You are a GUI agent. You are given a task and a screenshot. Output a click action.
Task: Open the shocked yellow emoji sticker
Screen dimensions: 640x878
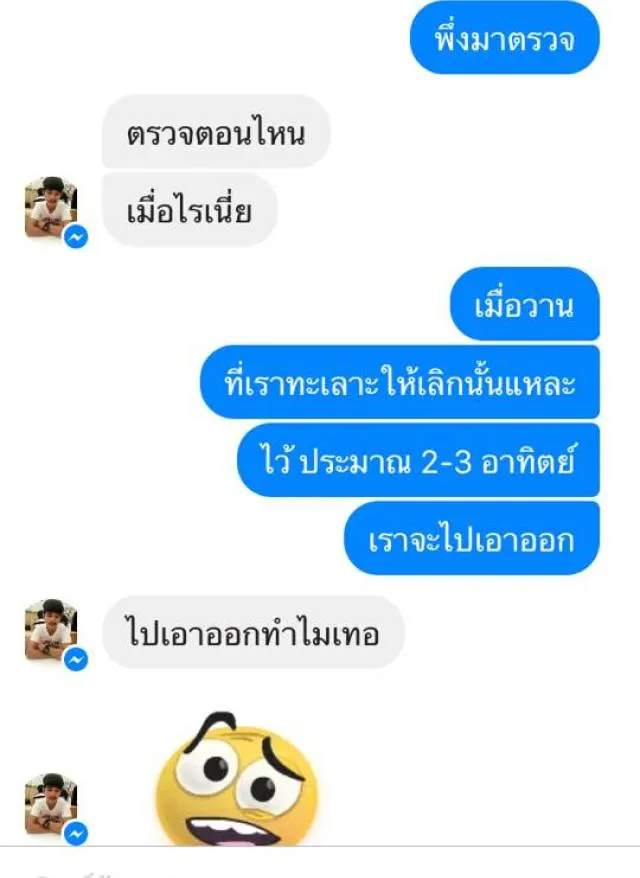[237, 780]
